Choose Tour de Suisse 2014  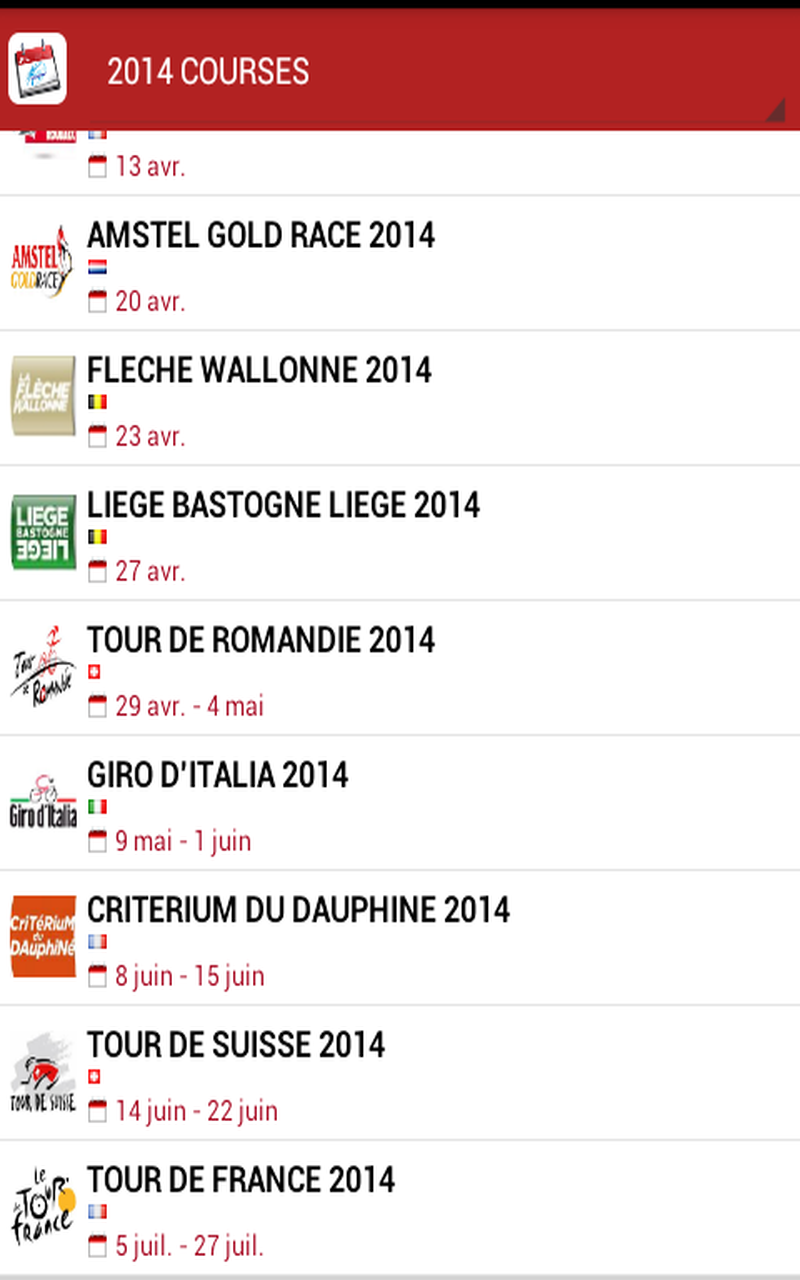pos(400,1074)
